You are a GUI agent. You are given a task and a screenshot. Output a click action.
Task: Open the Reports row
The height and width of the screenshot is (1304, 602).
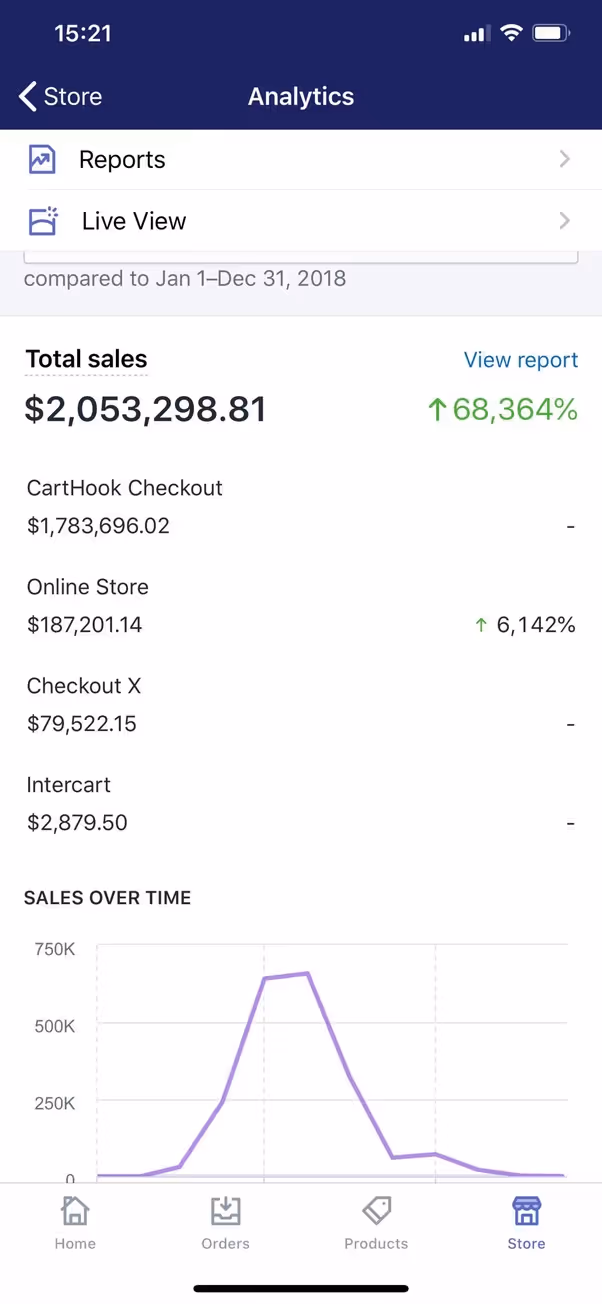tap(300, 160)
